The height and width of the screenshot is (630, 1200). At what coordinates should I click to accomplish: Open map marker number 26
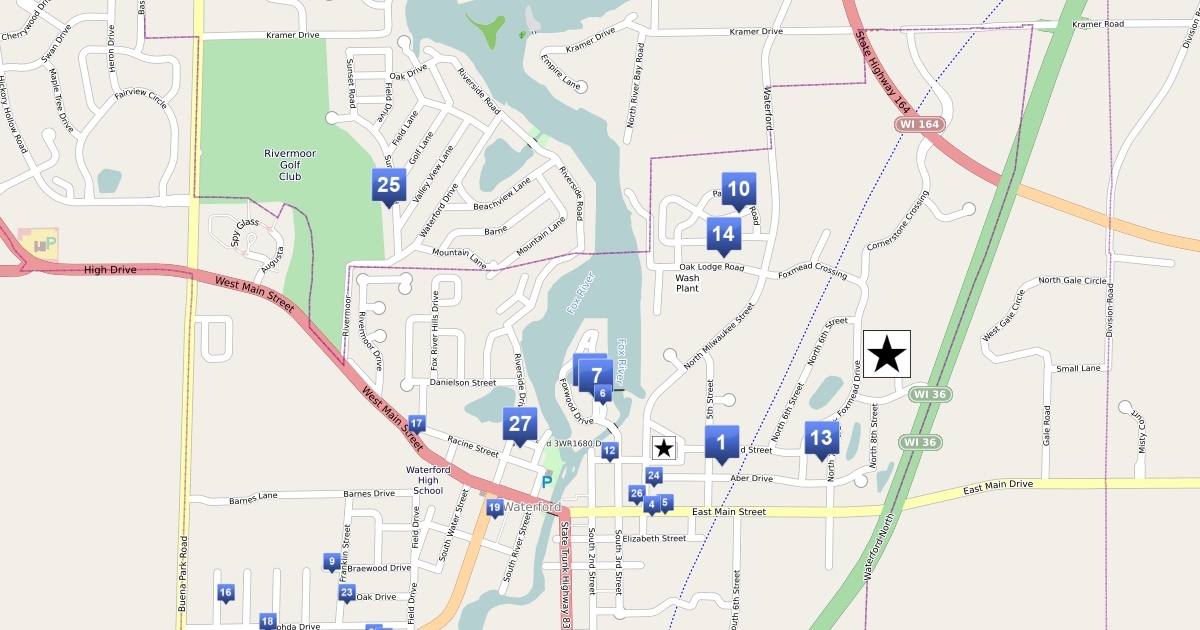point(636,493)
